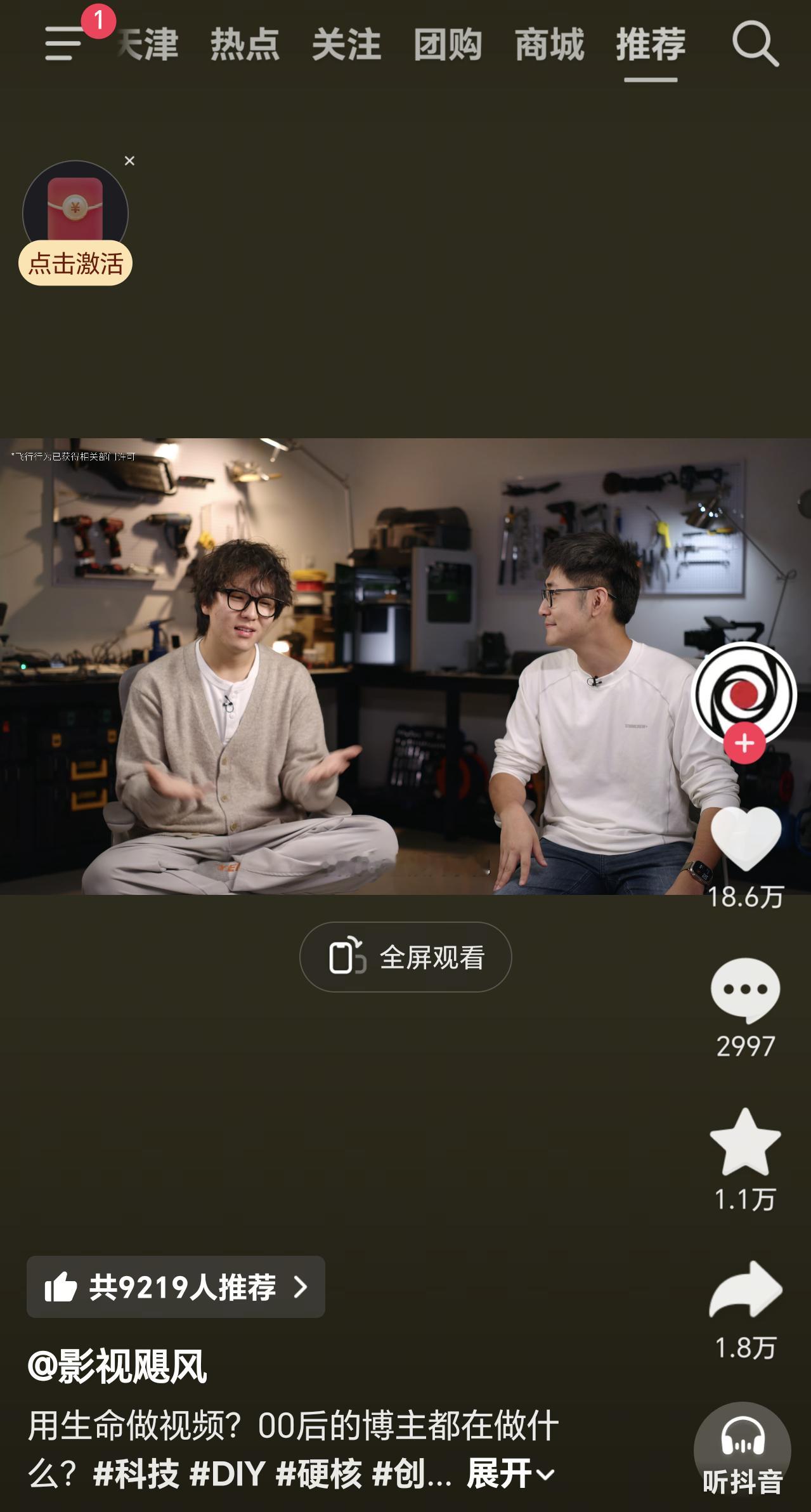Tap 全屏观看 for fullscreen viewing
811x1512 pixels.
[x=405, y=958]
